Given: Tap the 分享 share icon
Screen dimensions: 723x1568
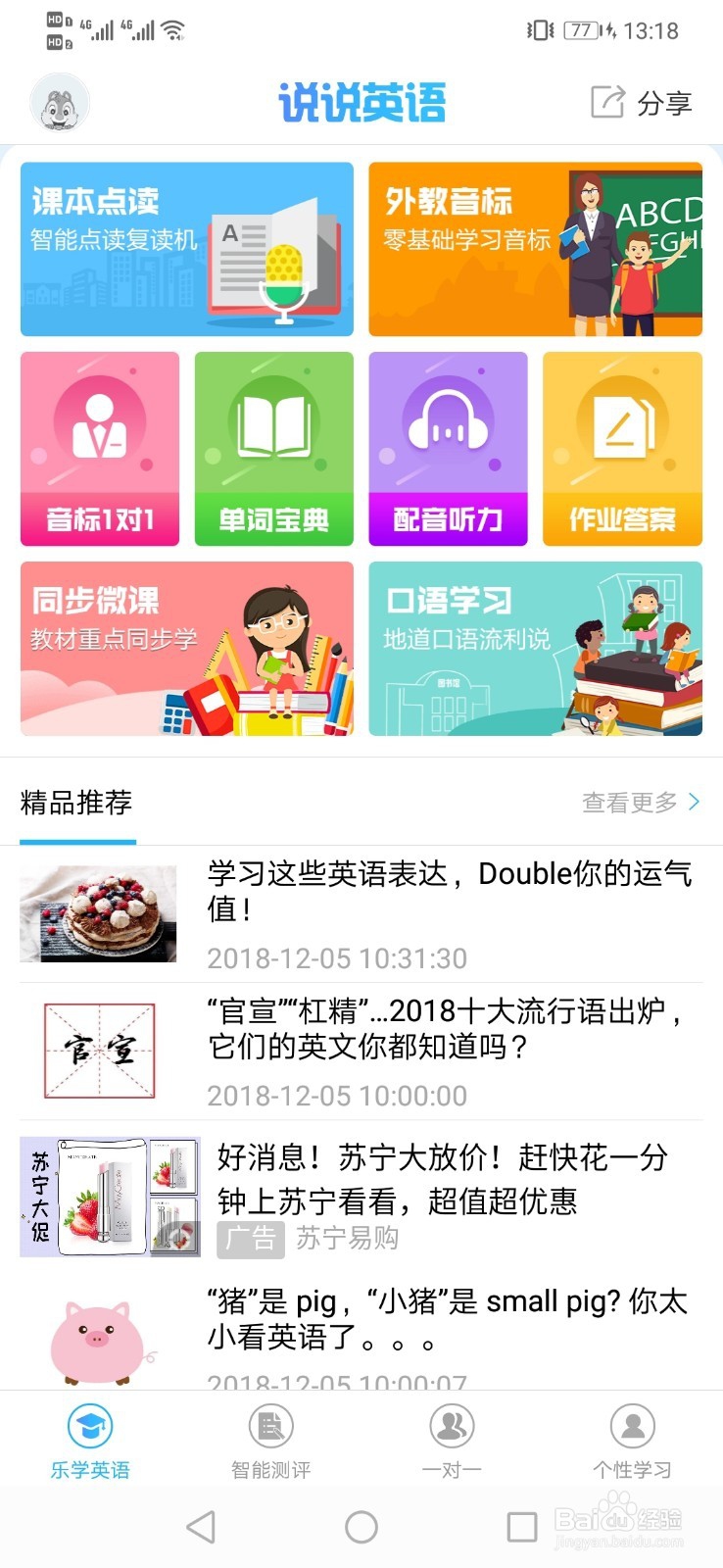Looking at the screenshot, I should (646, 102).
